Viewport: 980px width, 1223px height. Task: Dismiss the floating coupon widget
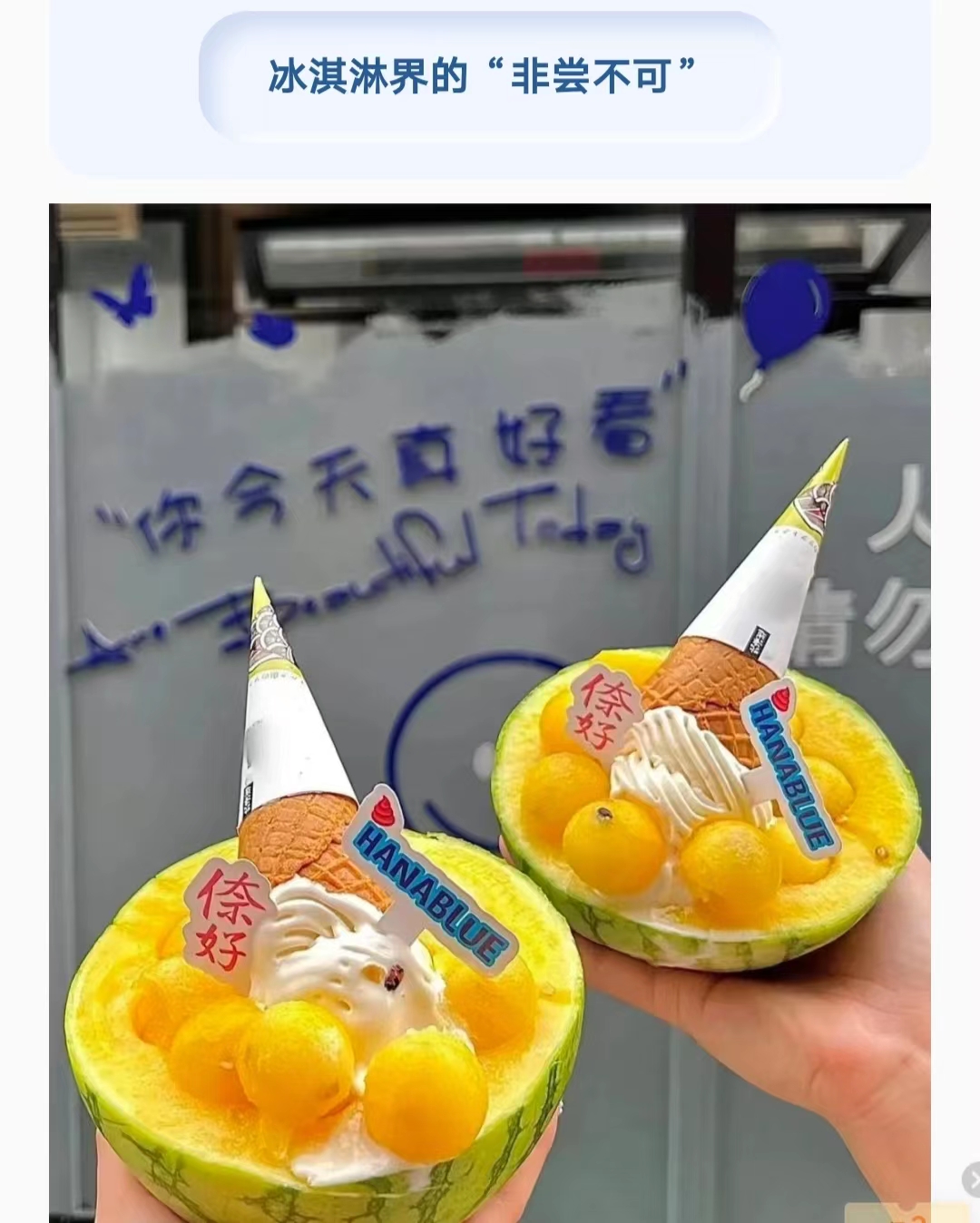pos(971,1179)
